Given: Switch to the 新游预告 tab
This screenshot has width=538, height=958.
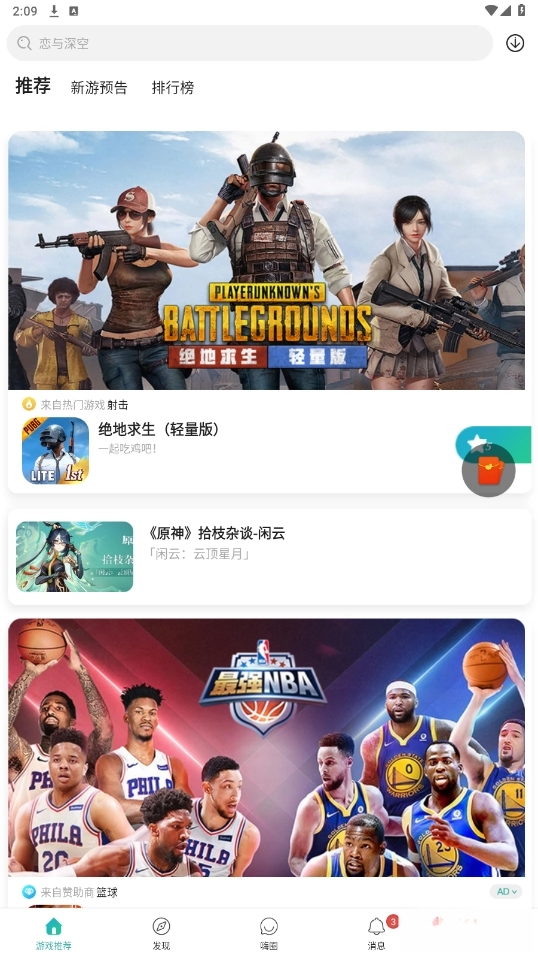Looking at the screenshot, I should [99, 87].
